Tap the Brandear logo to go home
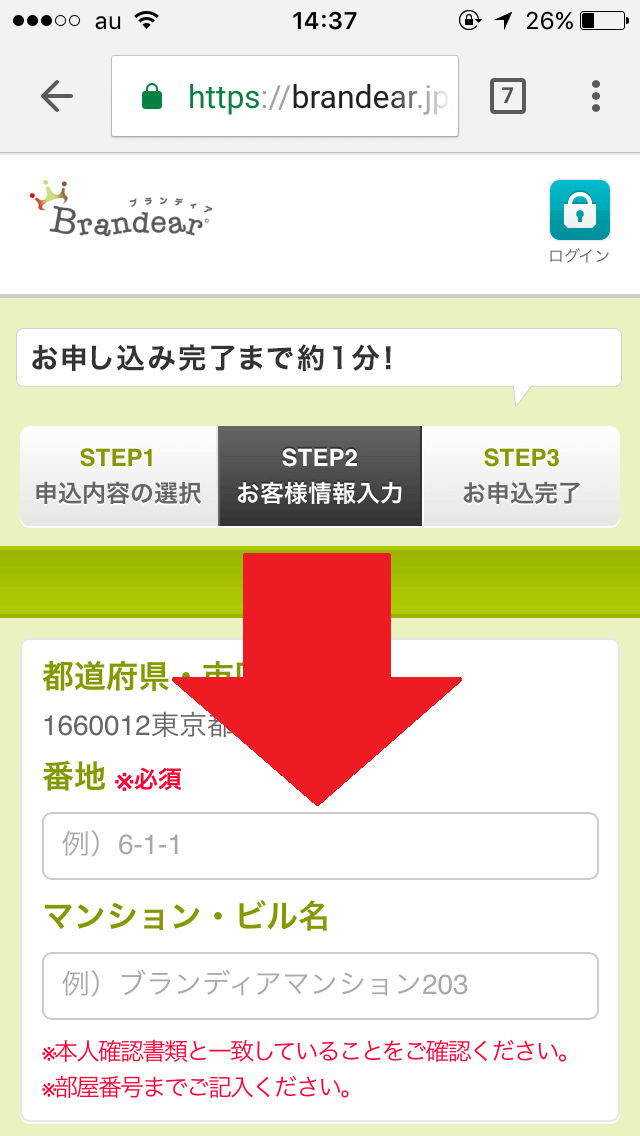The width and height of the screenshot is (640, 1136). click(120, 209)
